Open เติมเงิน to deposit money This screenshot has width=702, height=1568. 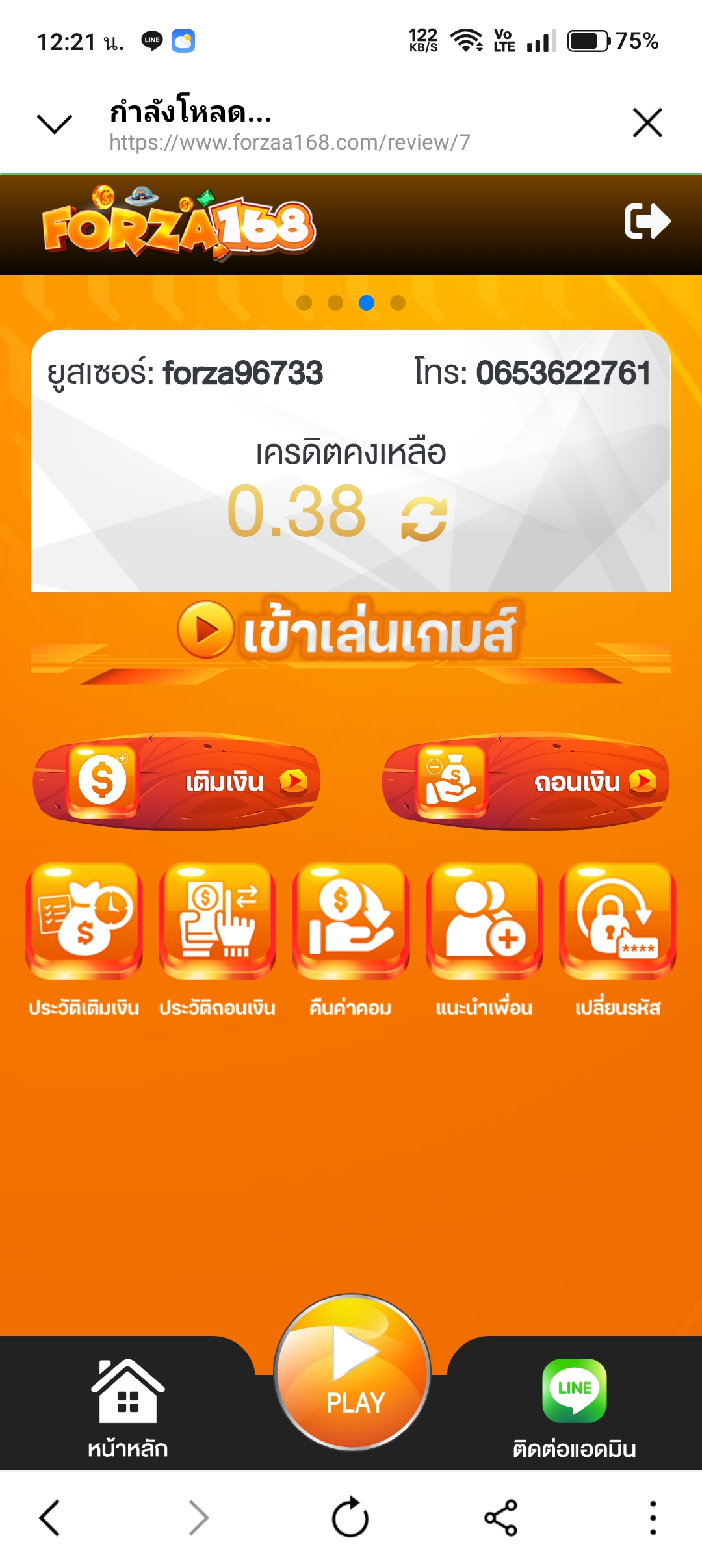coord(177,781)
